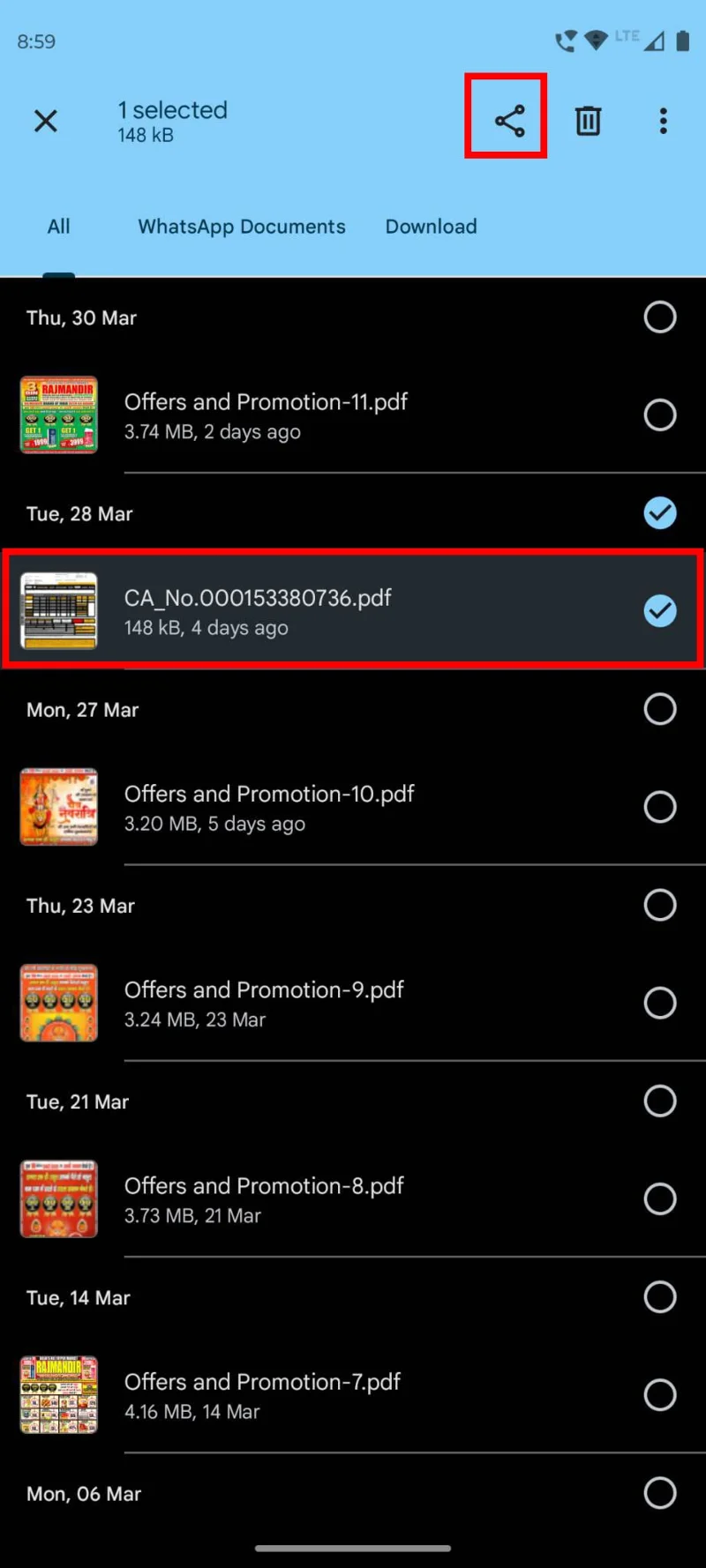Select Offers and Promotion-8.pdf
The height and width of the screenshot is (1568, 706).
point(659,1198)
